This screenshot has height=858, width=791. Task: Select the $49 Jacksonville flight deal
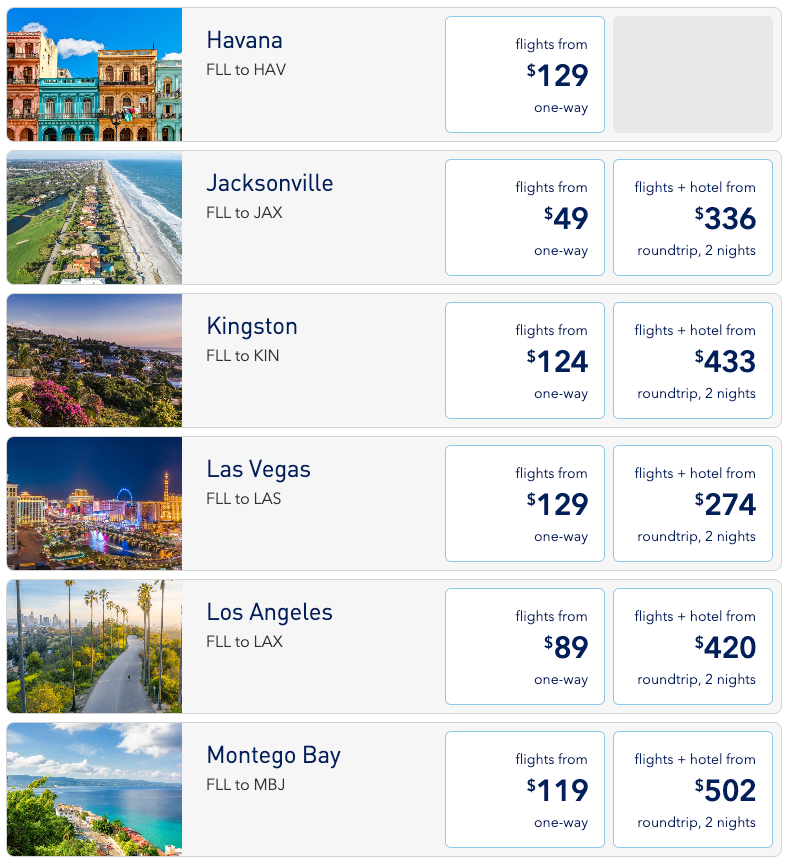click(524, 217)
